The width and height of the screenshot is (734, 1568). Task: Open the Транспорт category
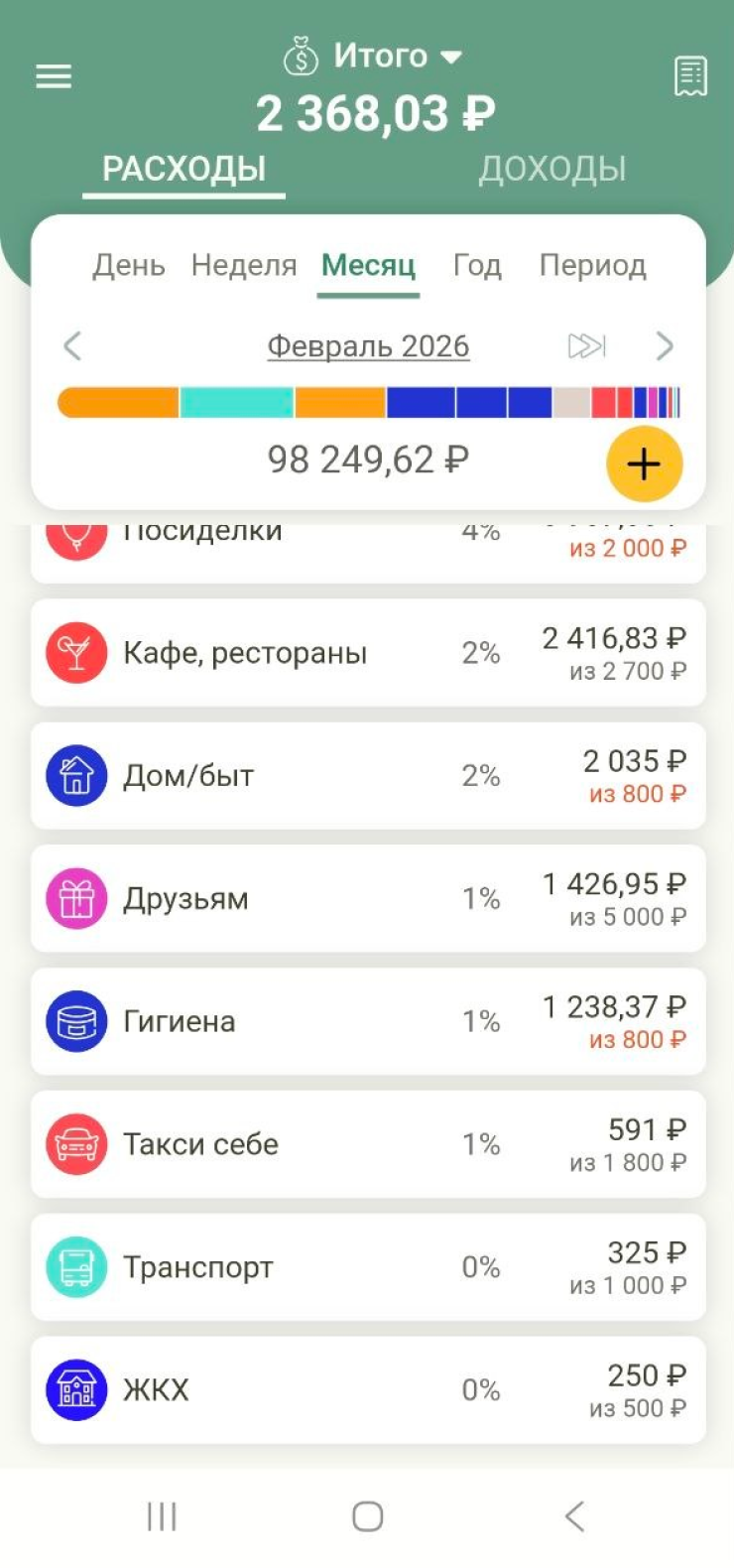coord(368,1267)
